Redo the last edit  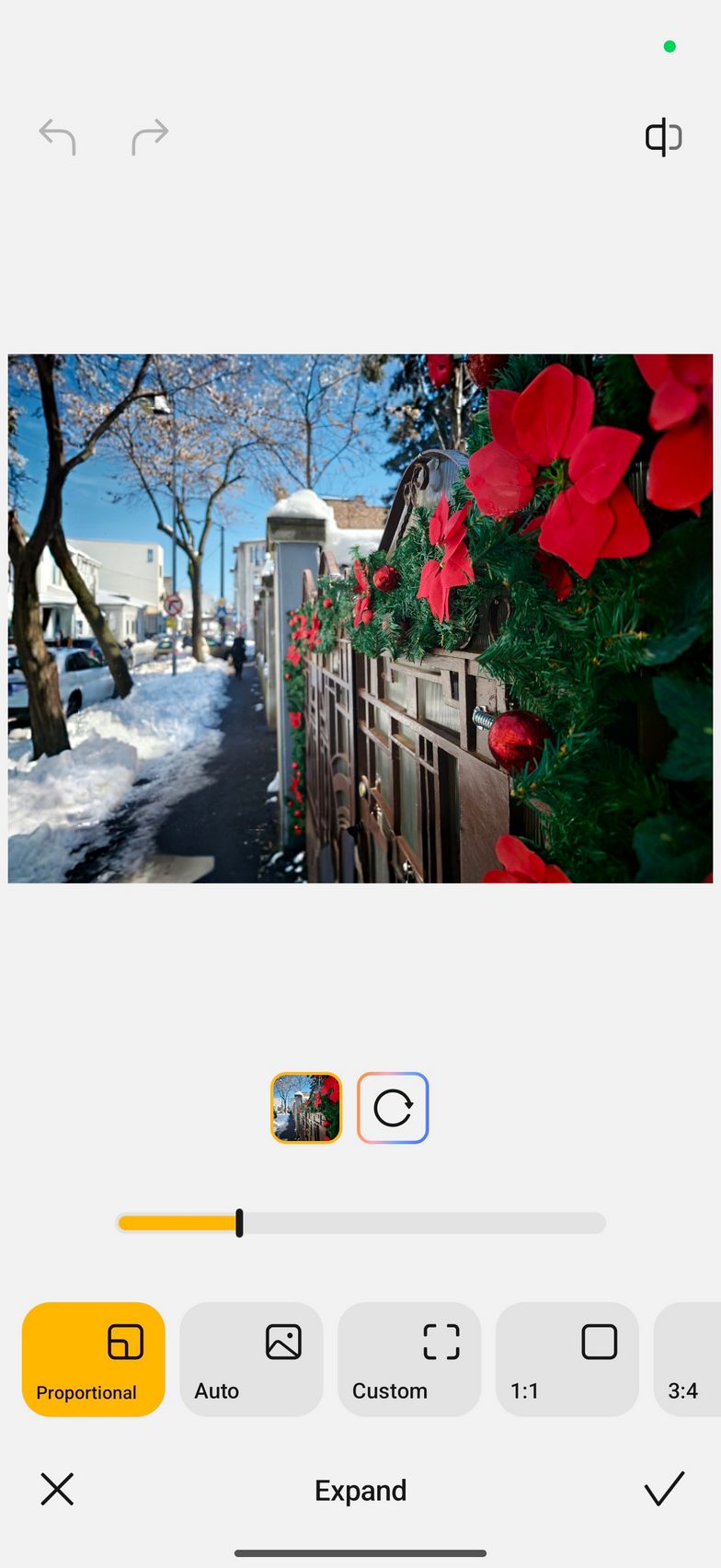point(150,137)
